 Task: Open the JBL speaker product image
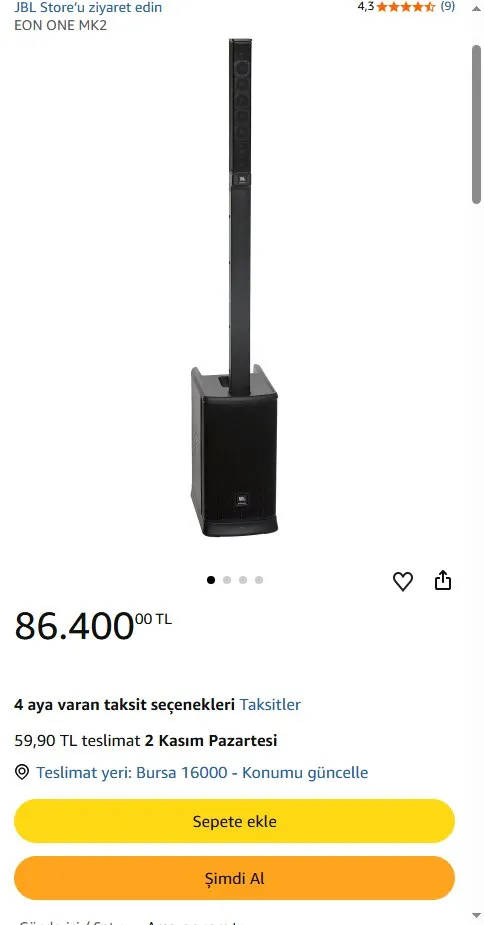234,287
